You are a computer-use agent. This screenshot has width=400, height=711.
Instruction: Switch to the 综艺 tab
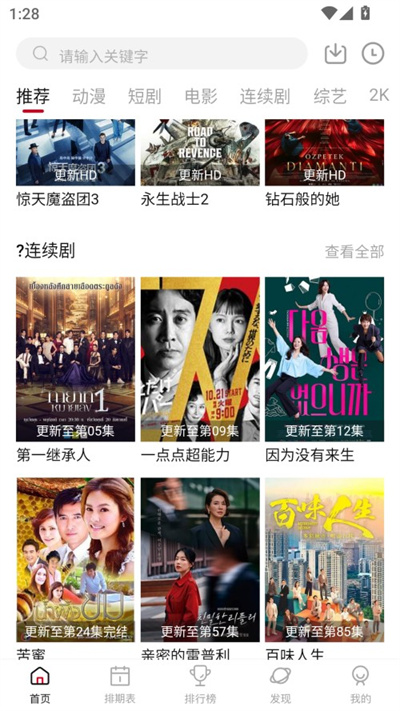tap(330, 96)
